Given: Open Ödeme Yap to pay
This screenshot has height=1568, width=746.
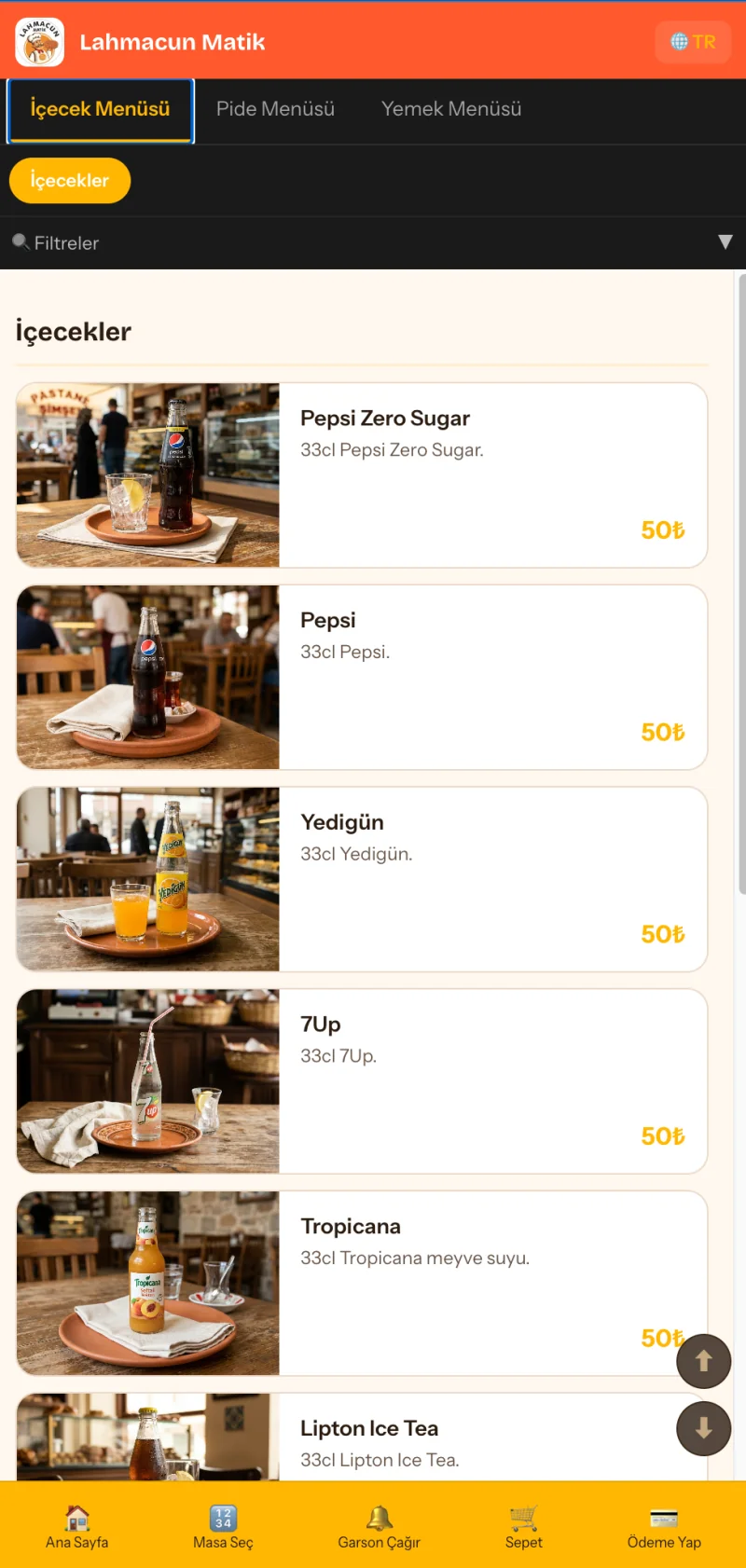Looking at the screenshot, I should [x=664, y=1526].
